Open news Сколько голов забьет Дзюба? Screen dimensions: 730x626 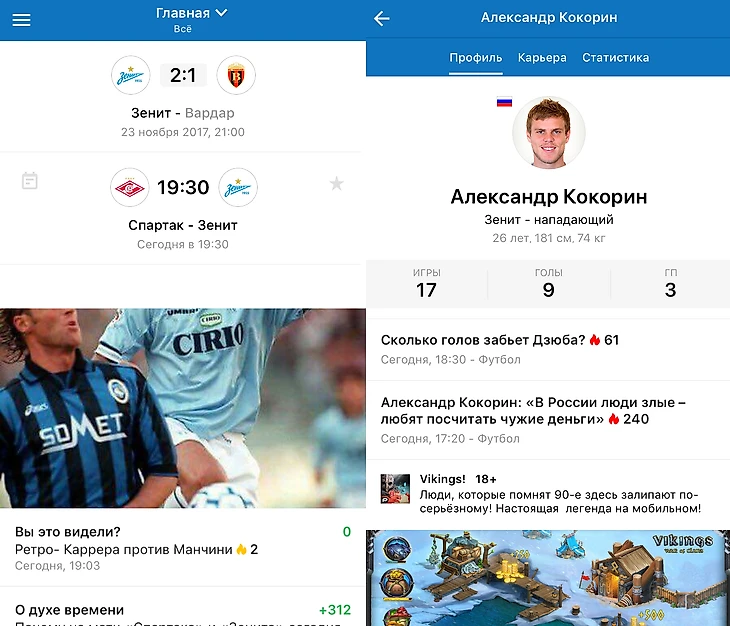point(500,348)
